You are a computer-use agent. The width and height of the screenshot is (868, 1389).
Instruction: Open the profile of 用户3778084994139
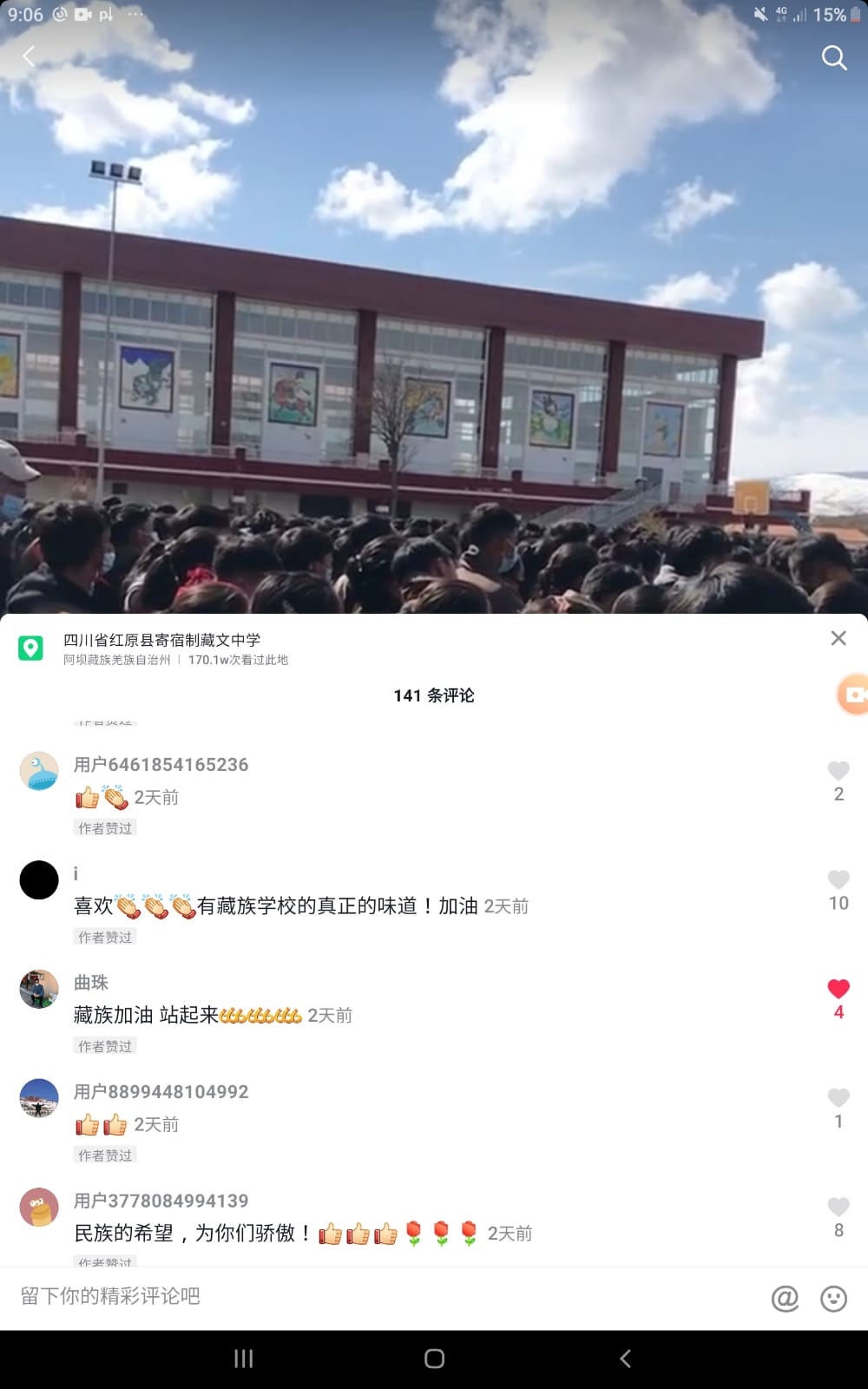39,1207
